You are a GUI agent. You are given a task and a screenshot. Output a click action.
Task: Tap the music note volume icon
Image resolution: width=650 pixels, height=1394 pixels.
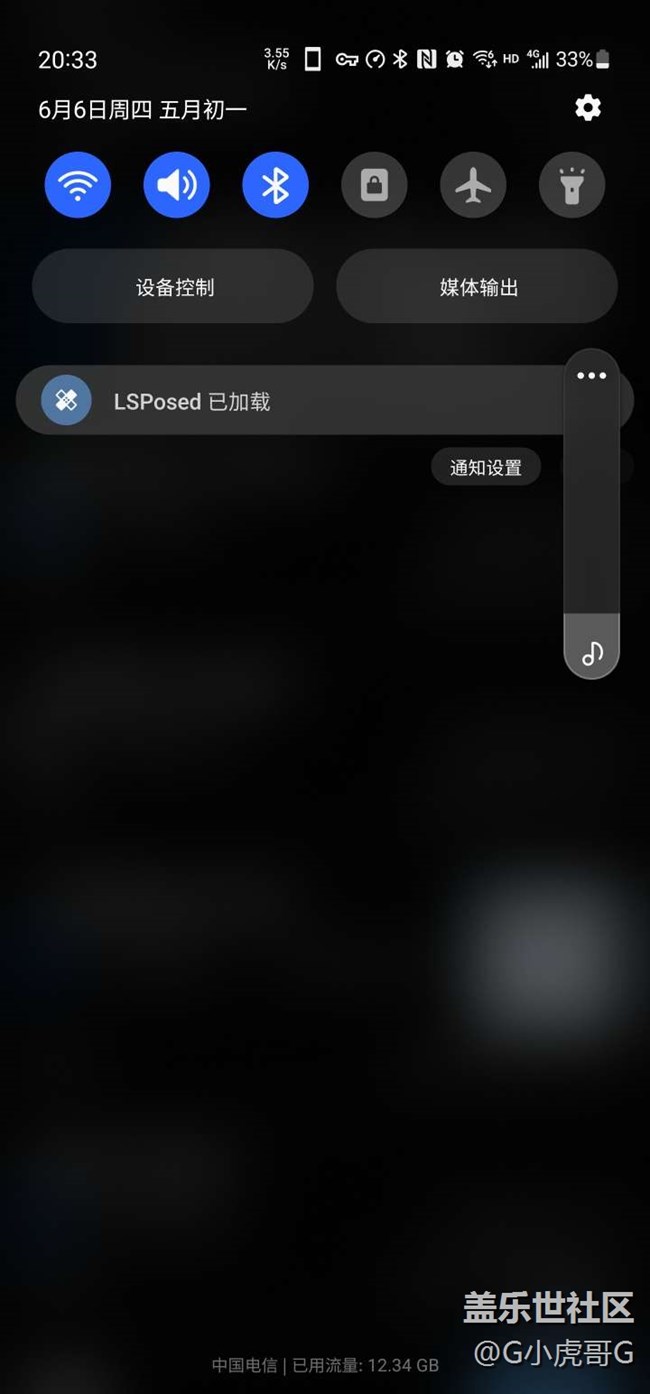(592, 654)
